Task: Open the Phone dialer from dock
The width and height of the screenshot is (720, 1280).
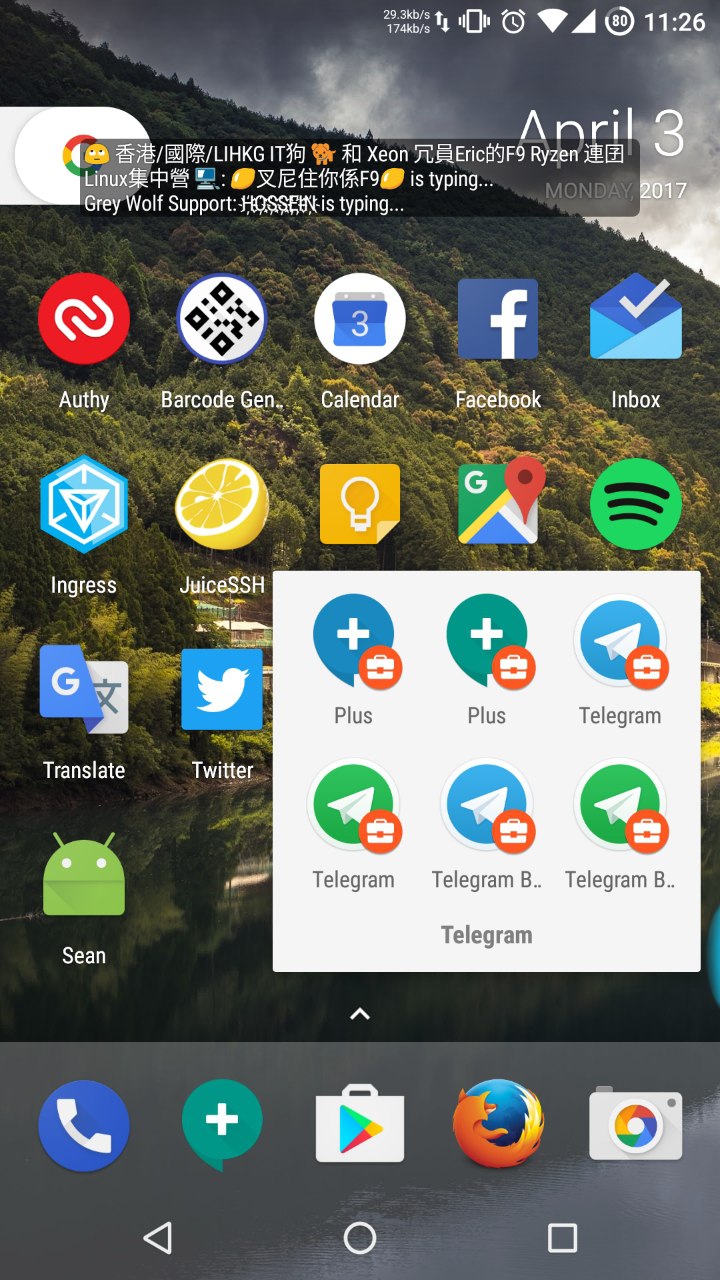Action: click(84, 1126)
